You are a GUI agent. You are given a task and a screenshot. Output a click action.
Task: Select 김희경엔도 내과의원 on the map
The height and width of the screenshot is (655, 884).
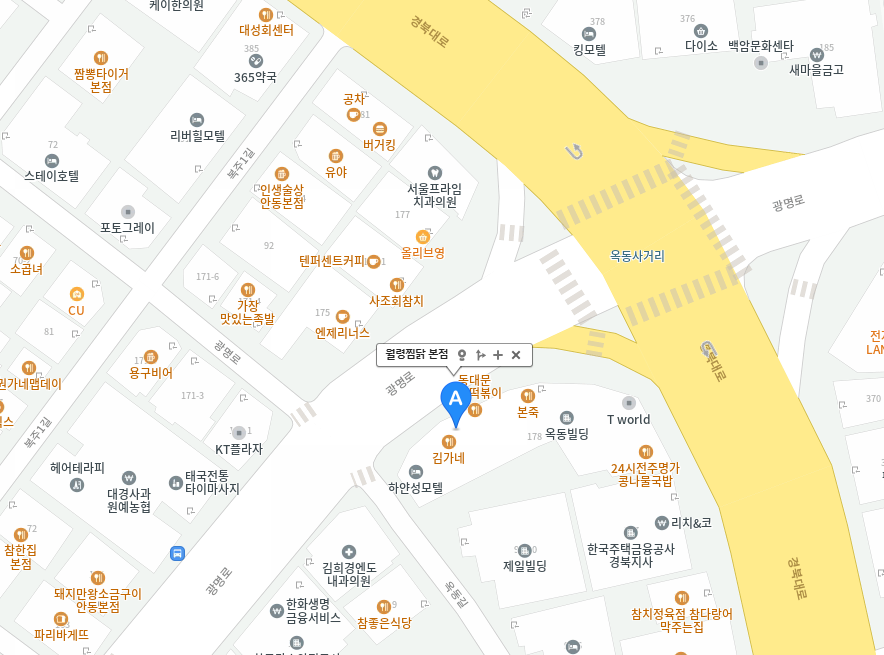tap(348, 552)
